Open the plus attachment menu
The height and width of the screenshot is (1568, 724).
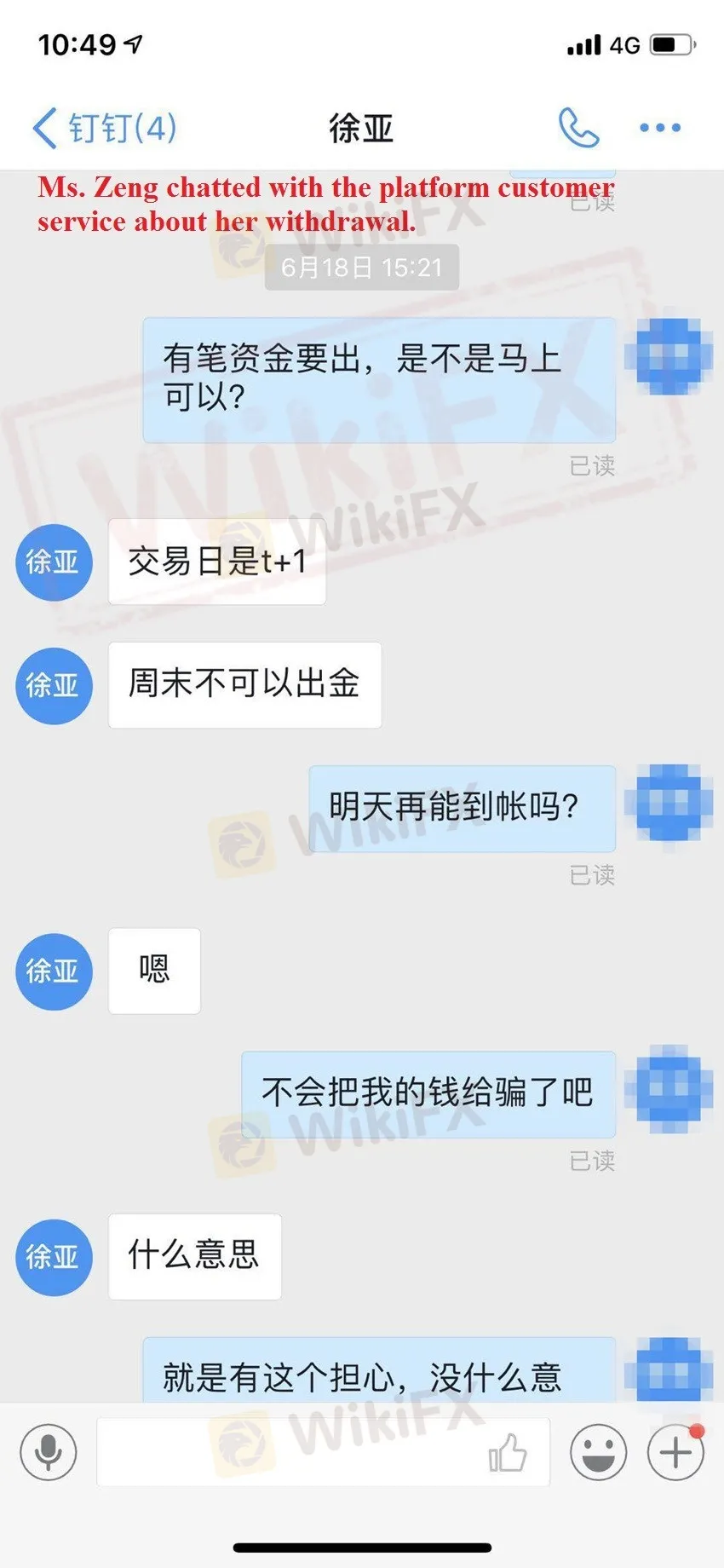[x=675, y=1452]
